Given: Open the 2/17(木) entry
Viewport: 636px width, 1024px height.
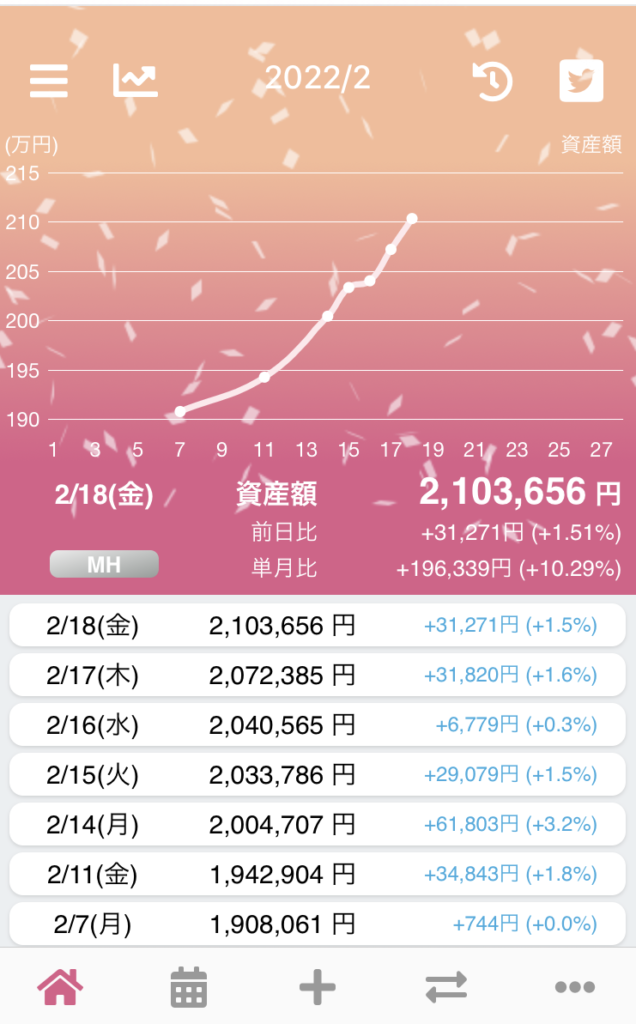Looking at the screenshot, I should point(317,675).
